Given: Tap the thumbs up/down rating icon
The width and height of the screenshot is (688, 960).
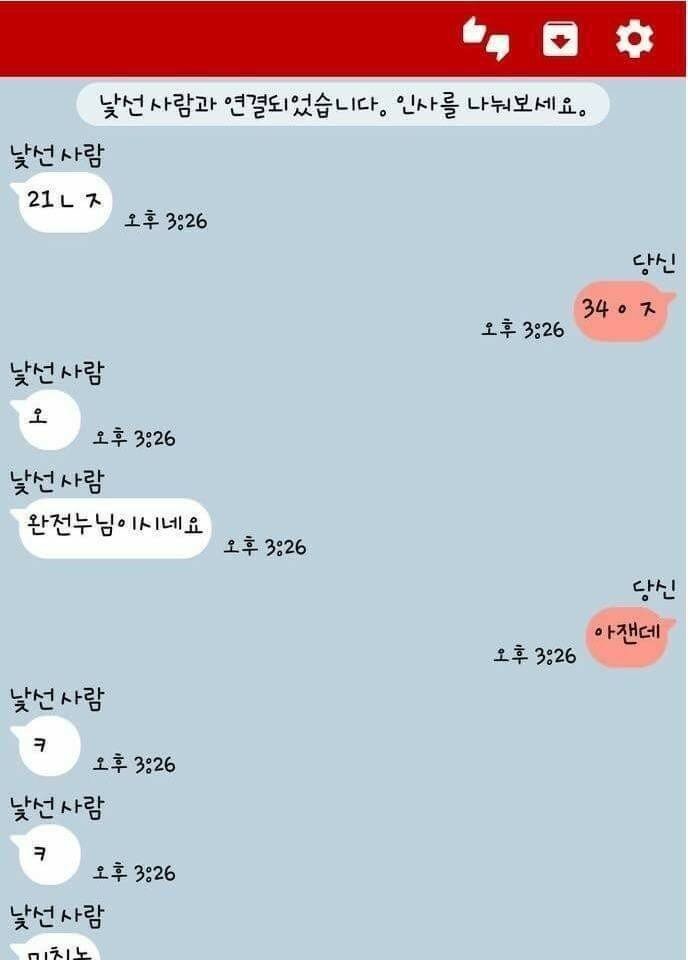Looking at the screenshot, I should (486, 39).
